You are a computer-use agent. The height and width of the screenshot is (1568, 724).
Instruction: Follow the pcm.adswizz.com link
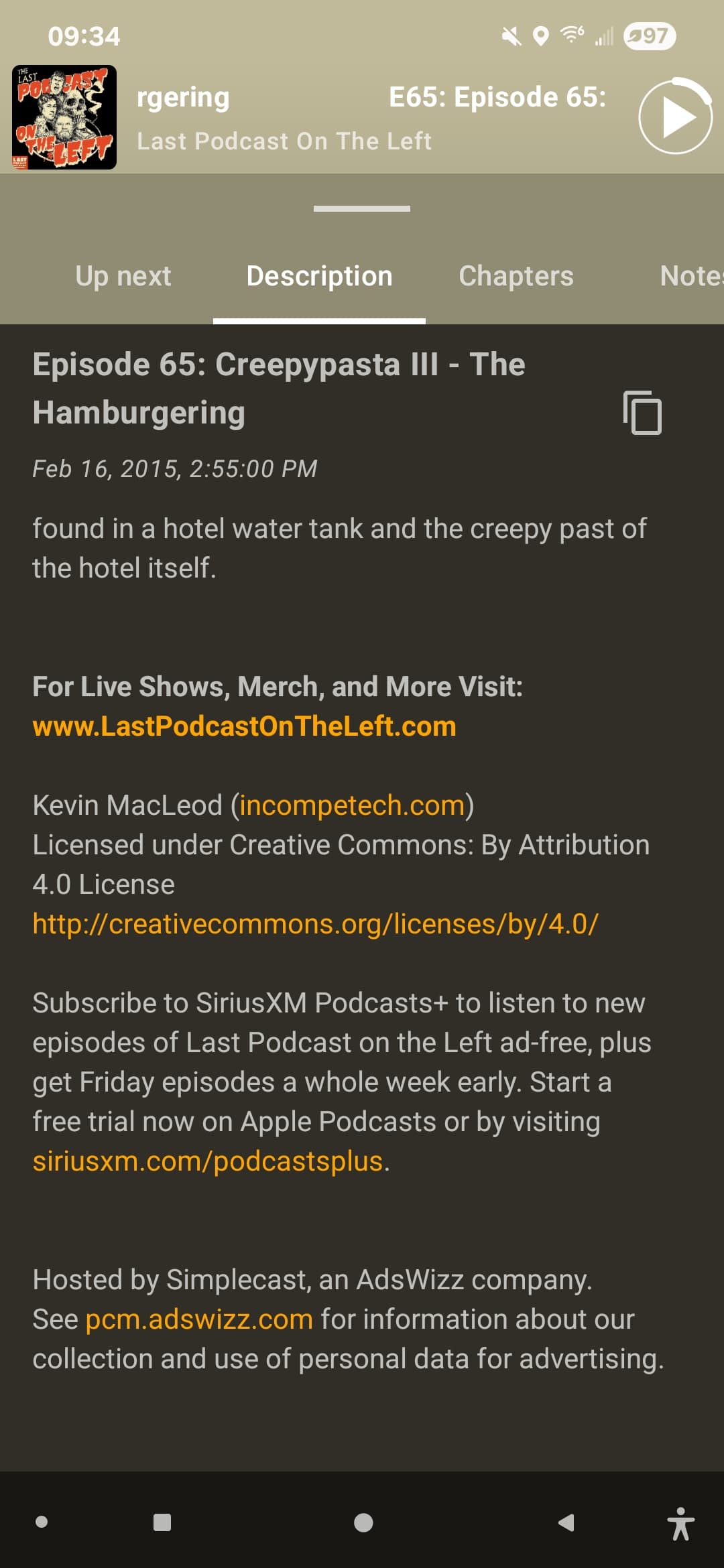click(x=199, y=1319)
